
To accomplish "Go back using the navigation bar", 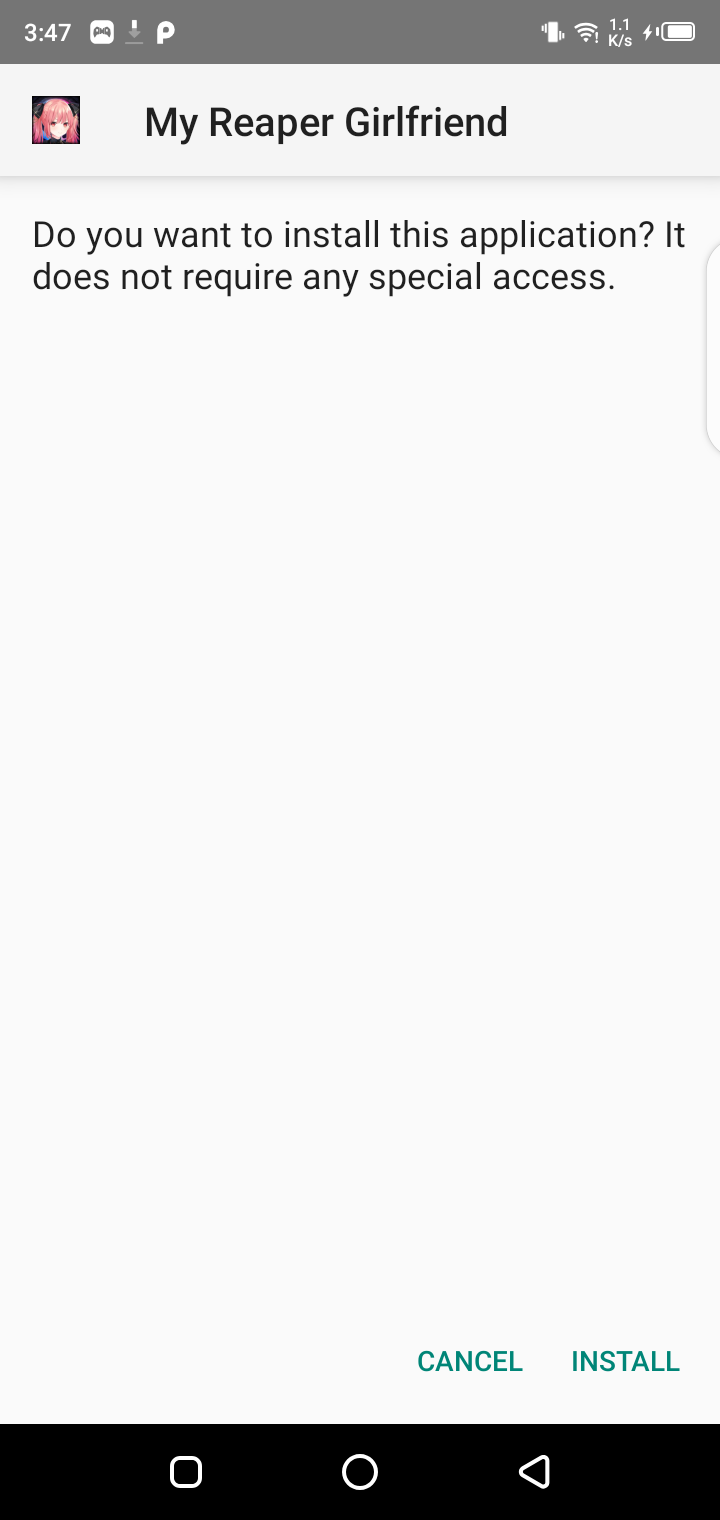I will tap(534, 1471).
